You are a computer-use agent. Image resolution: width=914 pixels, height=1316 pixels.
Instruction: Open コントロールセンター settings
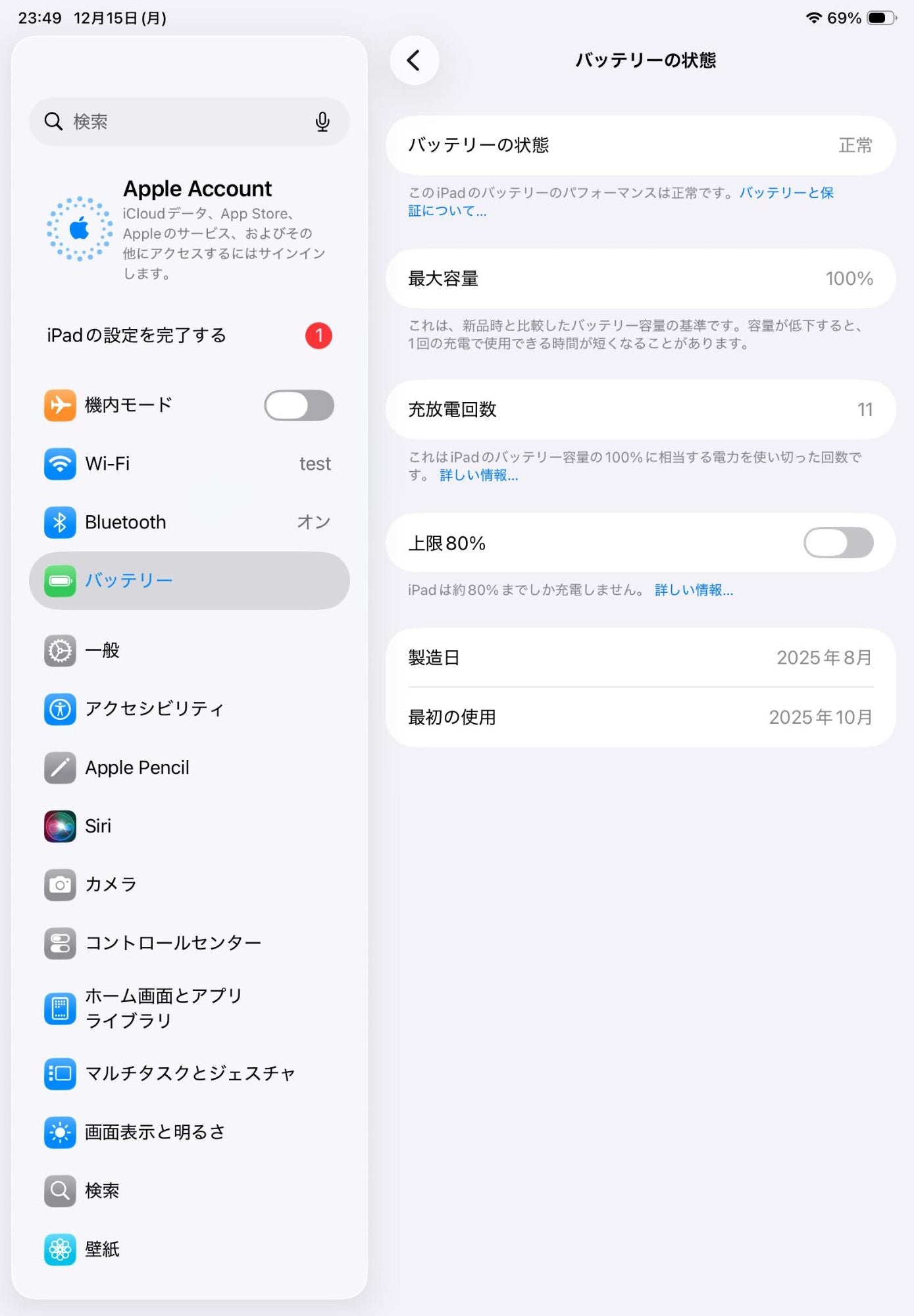pos(189,943)
